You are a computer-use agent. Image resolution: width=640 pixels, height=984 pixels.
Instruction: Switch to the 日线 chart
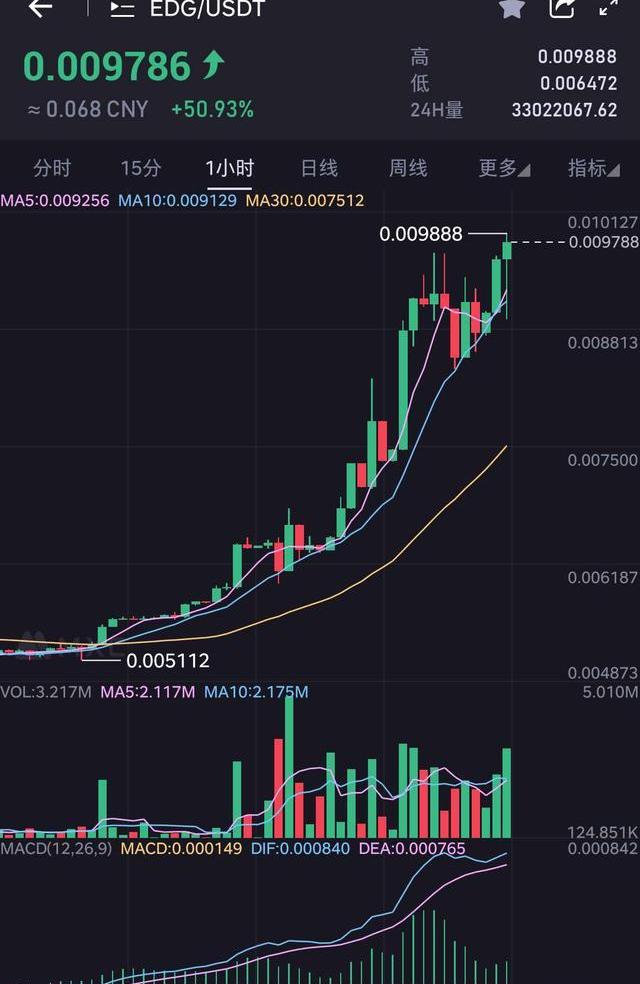(x=319, y=168)
